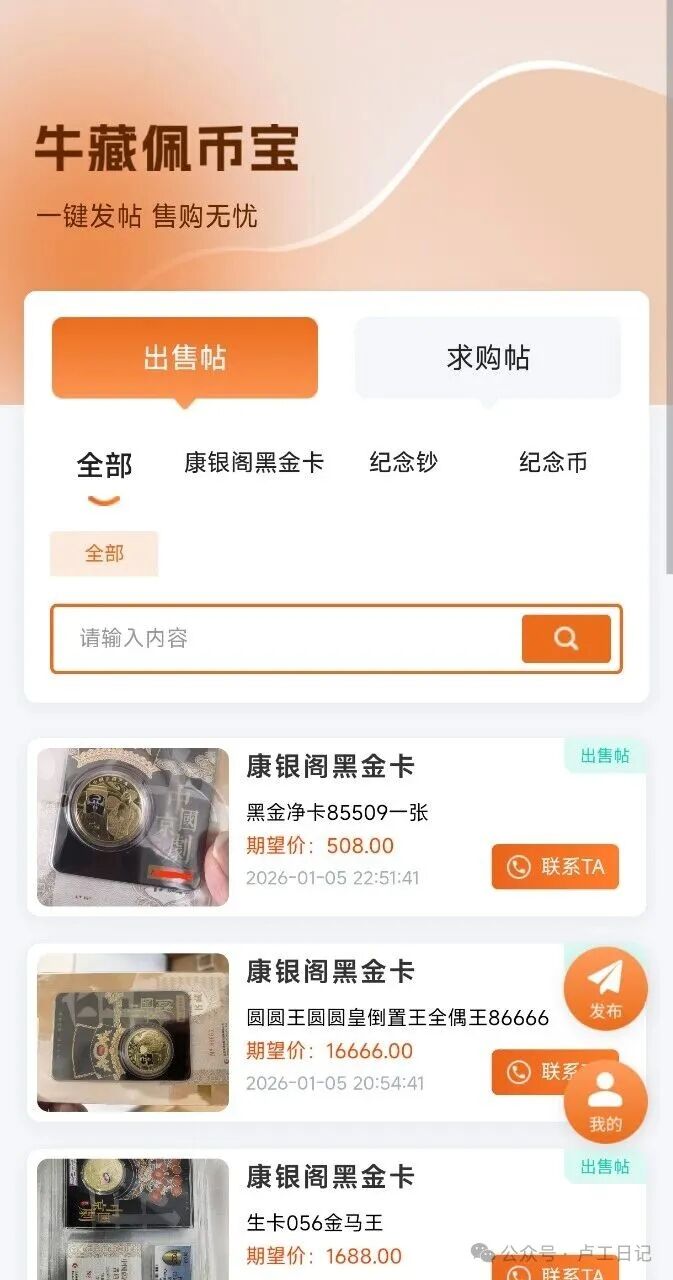Screen dimensions: 673x1280
Task: Open the 生卡056金马王 listing
Action: pyautogui.click(x=314, y=1223)
